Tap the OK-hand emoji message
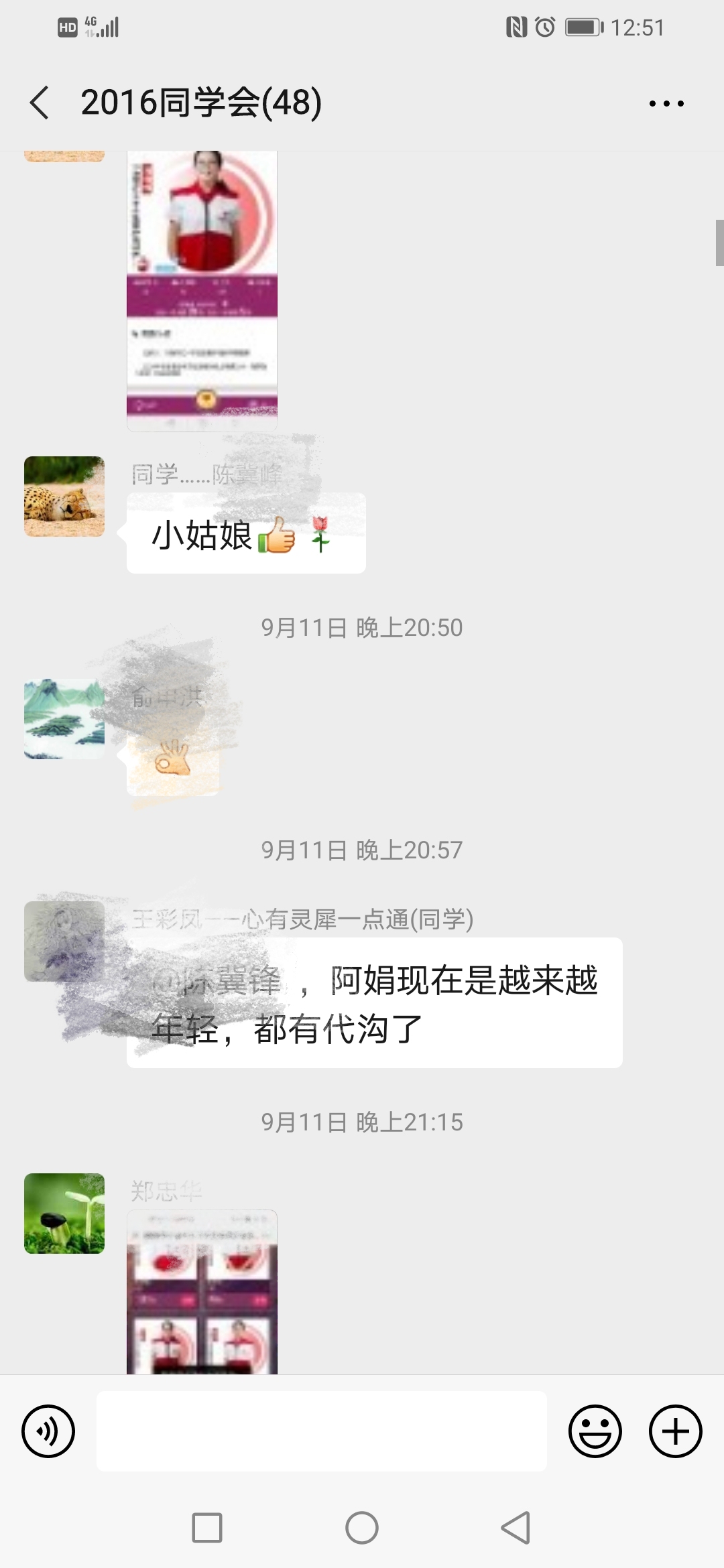The image size is (724, 1568). coord(173,764)
